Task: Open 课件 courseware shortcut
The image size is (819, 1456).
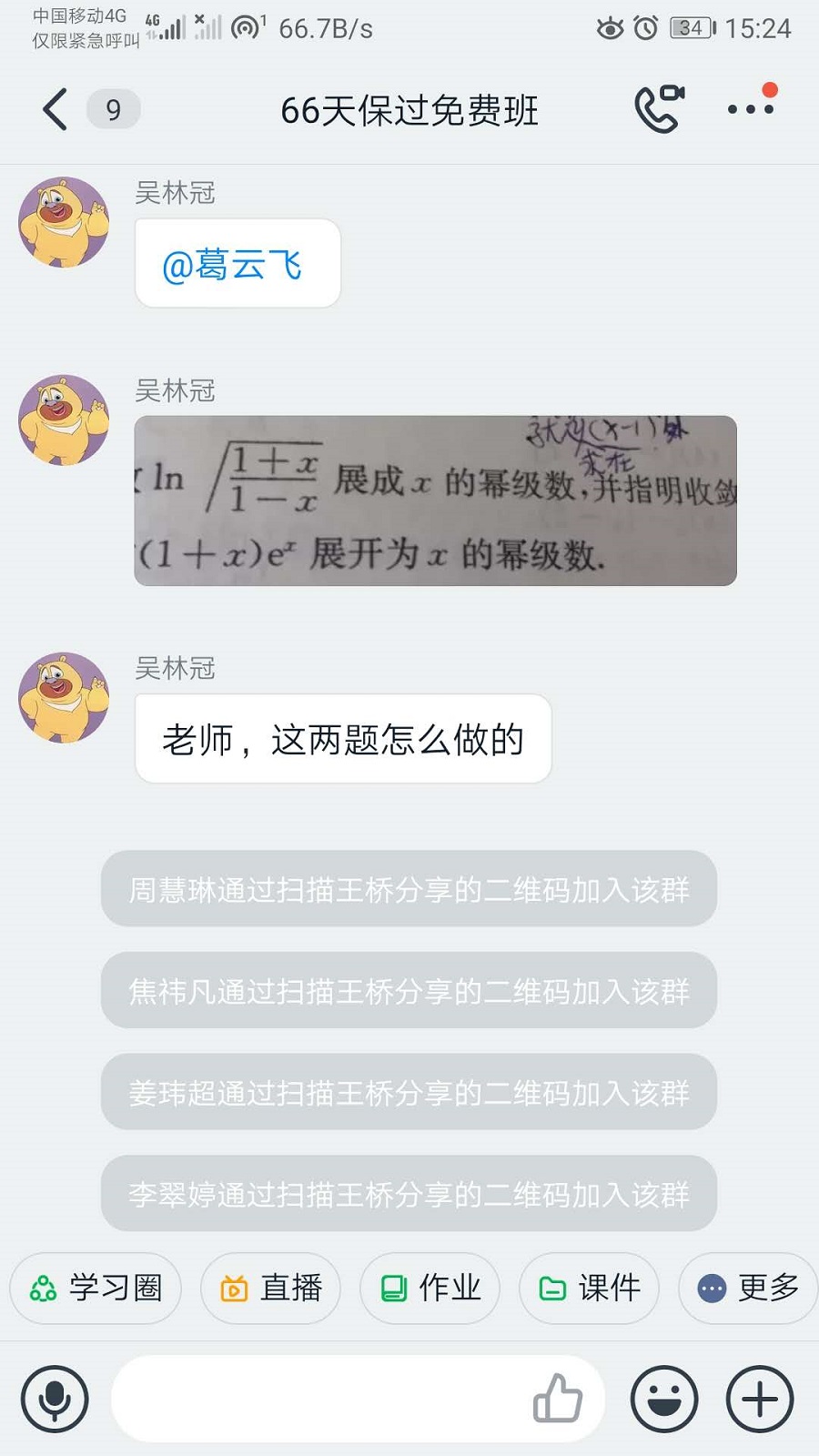Action: click(x=589, y=1288)
